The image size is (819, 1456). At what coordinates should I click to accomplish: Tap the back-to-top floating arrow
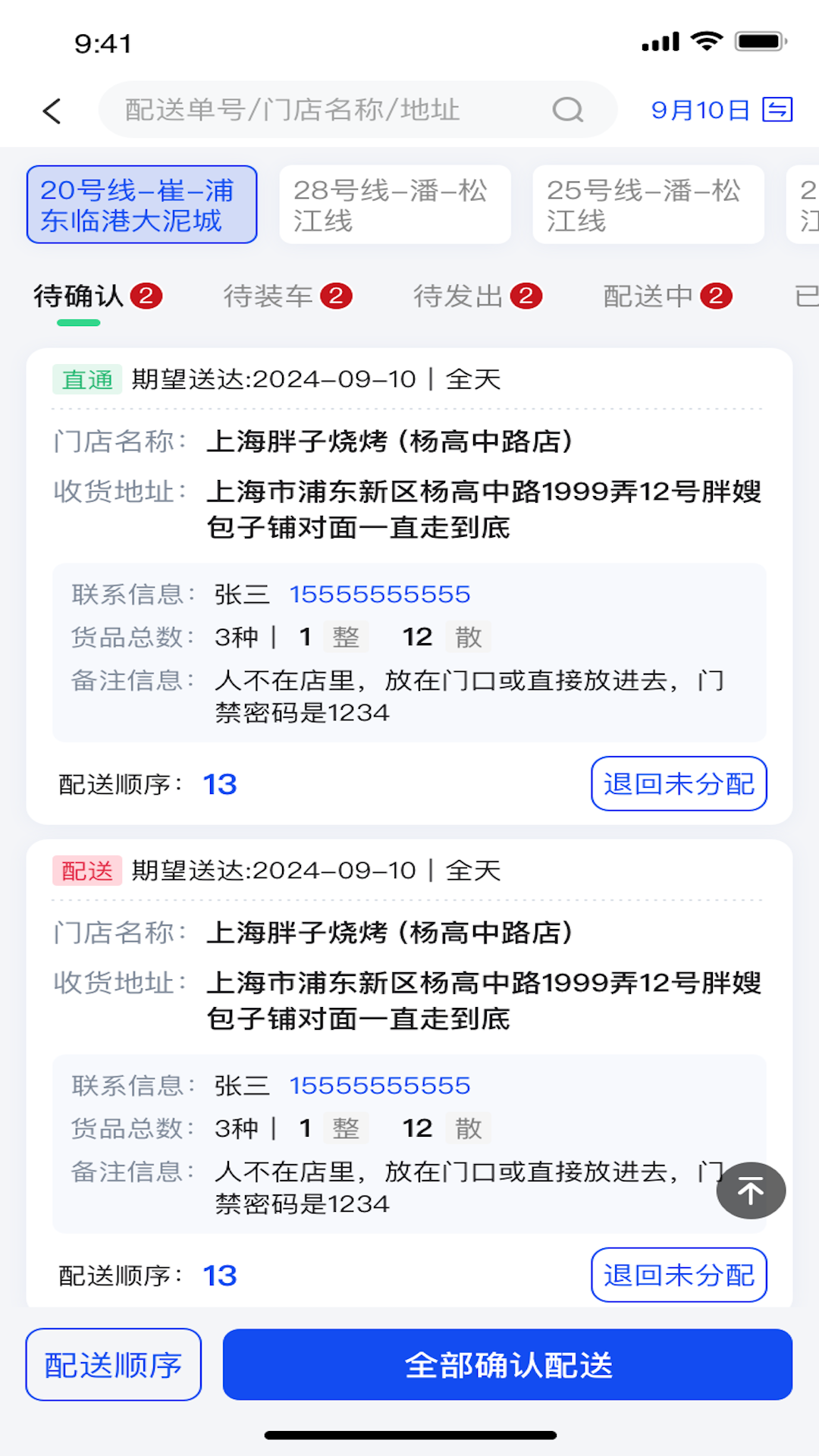750,1190
